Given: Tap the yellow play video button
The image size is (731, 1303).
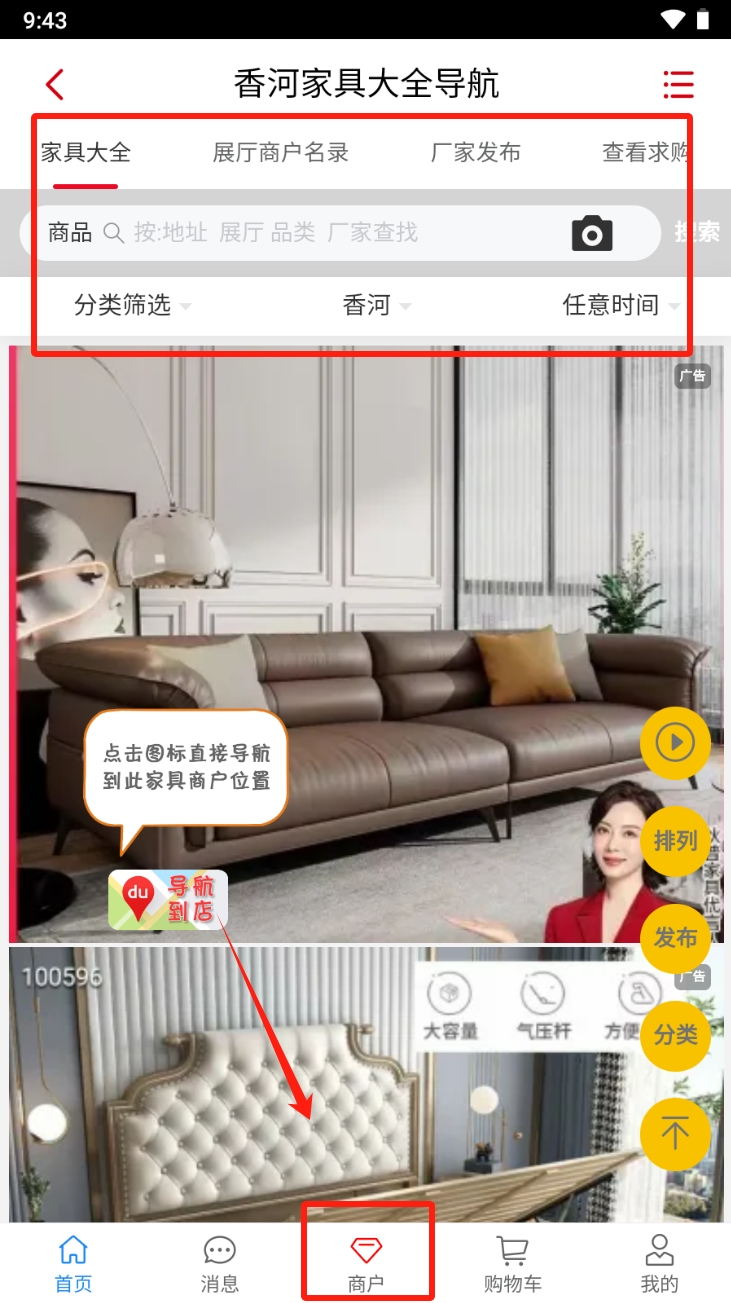Looking at the screenshot, I should click(675, 743).
